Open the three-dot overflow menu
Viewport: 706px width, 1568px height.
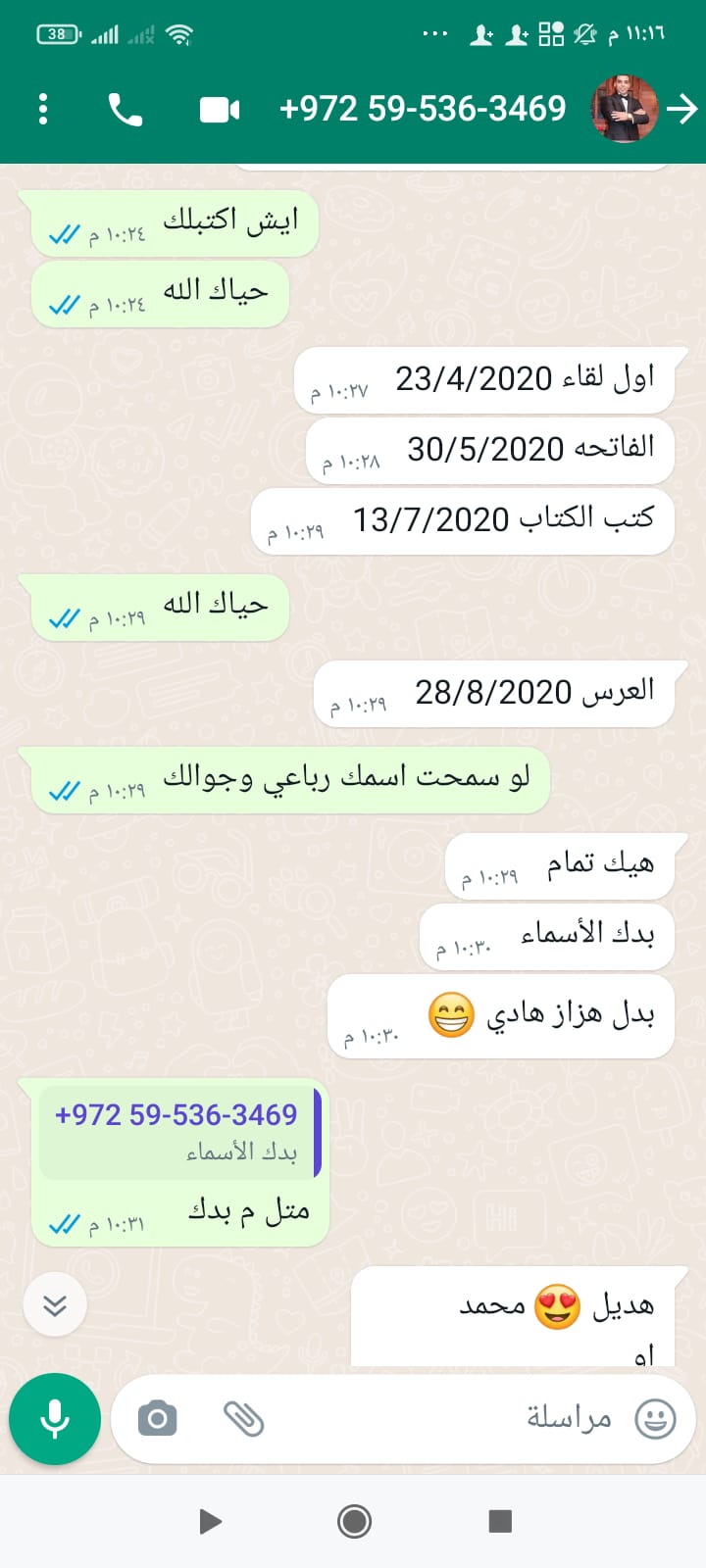click(43, 109)
